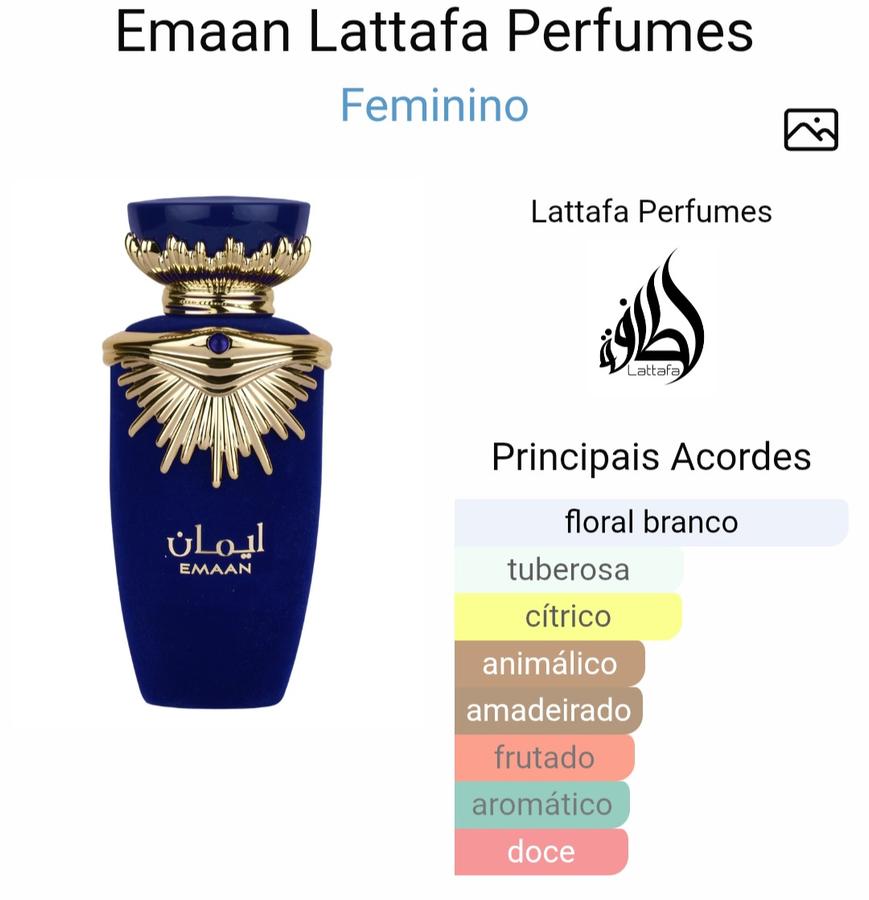Open the photo gallery icon
Viewport: 869px width, 900px height.
click(x=810, y=130)
